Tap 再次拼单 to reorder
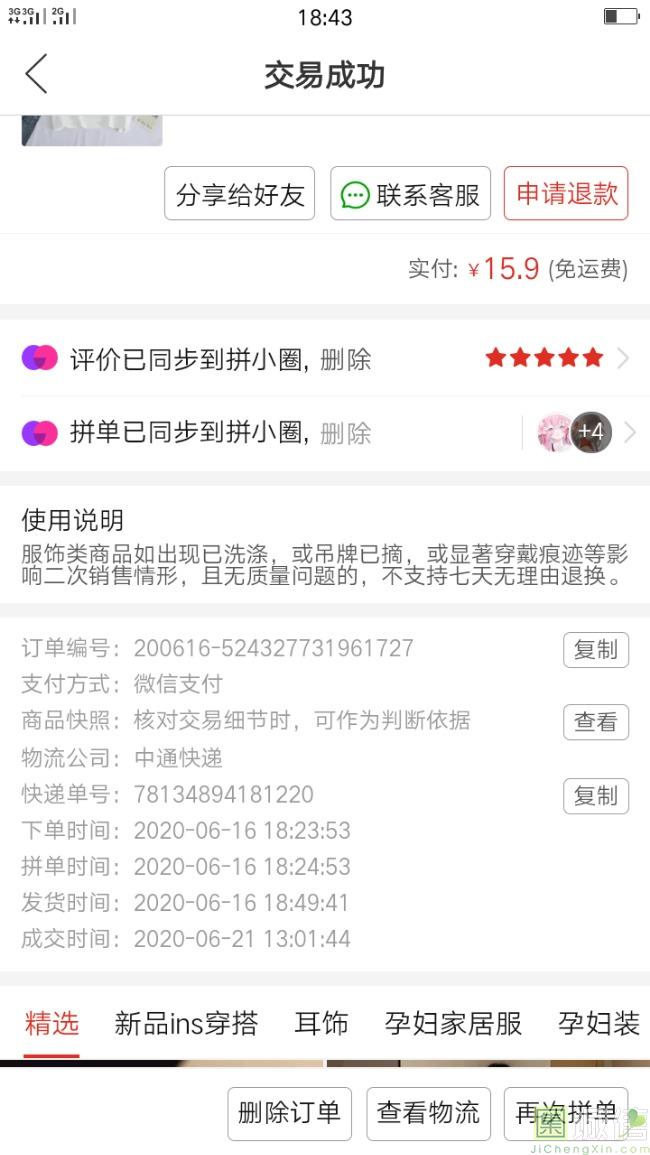This screenshot has width=650, height=1155. (565, 1112)
